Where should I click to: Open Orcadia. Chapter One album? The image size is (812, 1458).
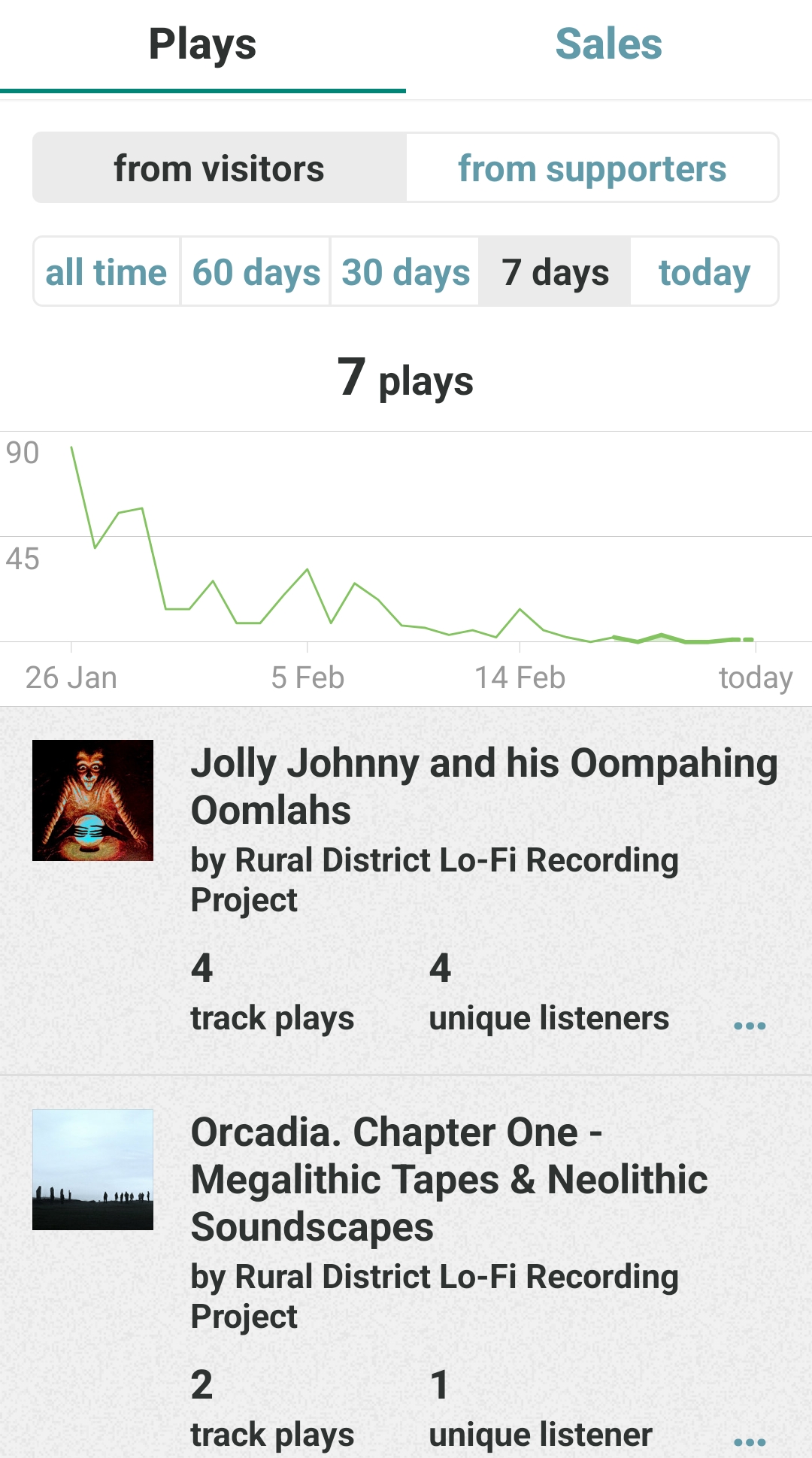click(449, 1179)
